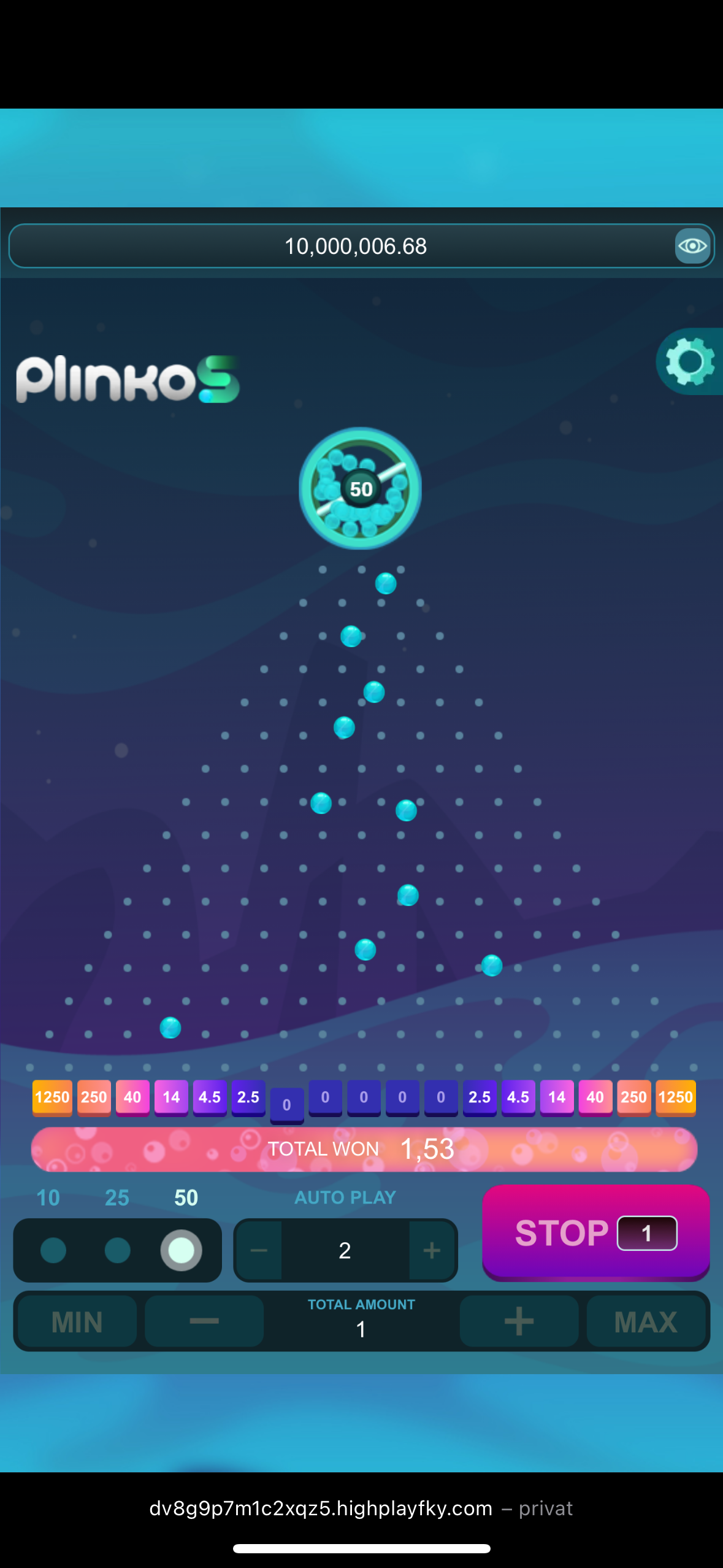Decrease the total amount
This screenshot has width=723, height=1568.
coord(204,1321)
